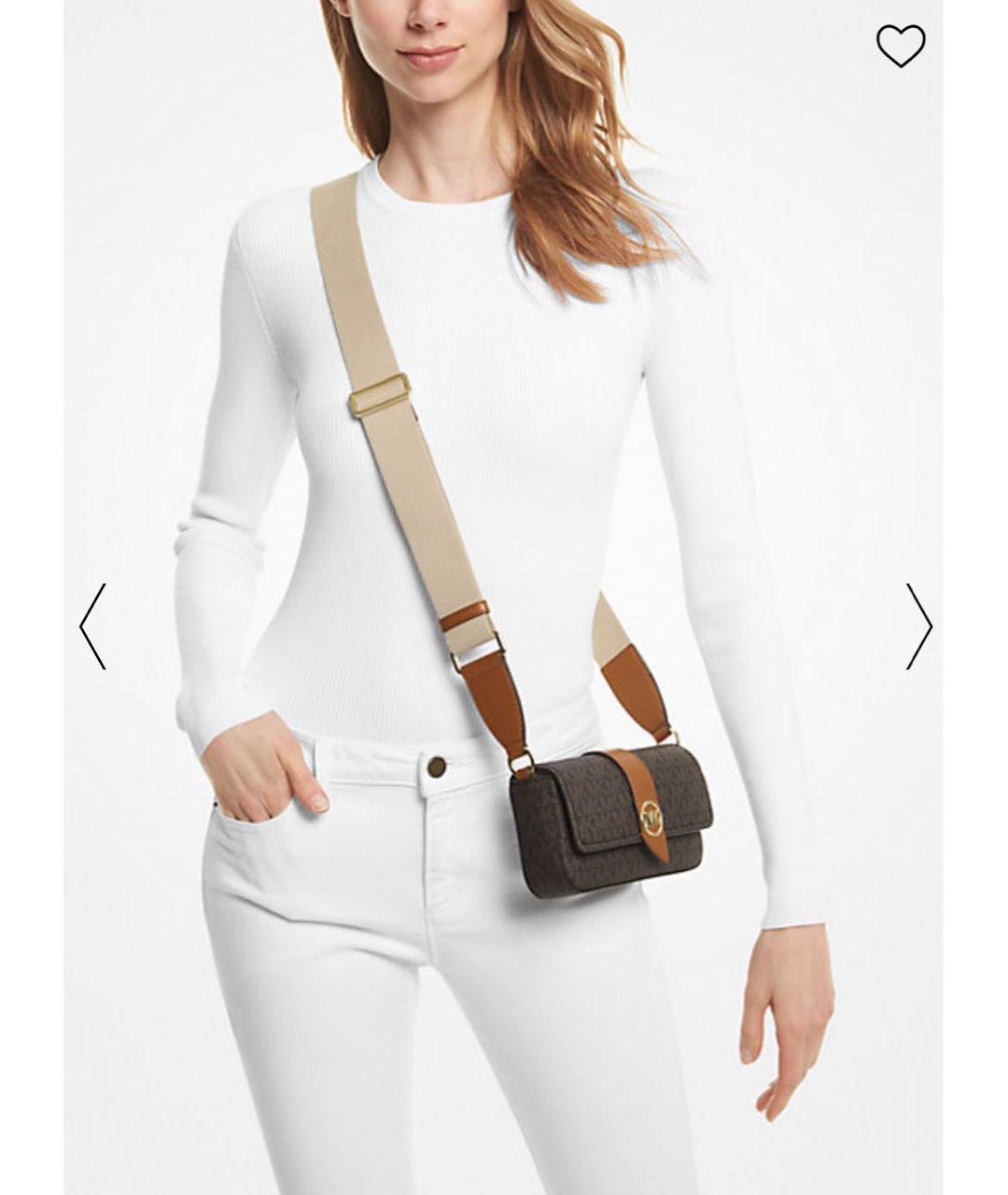This screenshot has height=1195, width=1008.
Task: Go to the next product photo
Action: [x=918, y=626]
